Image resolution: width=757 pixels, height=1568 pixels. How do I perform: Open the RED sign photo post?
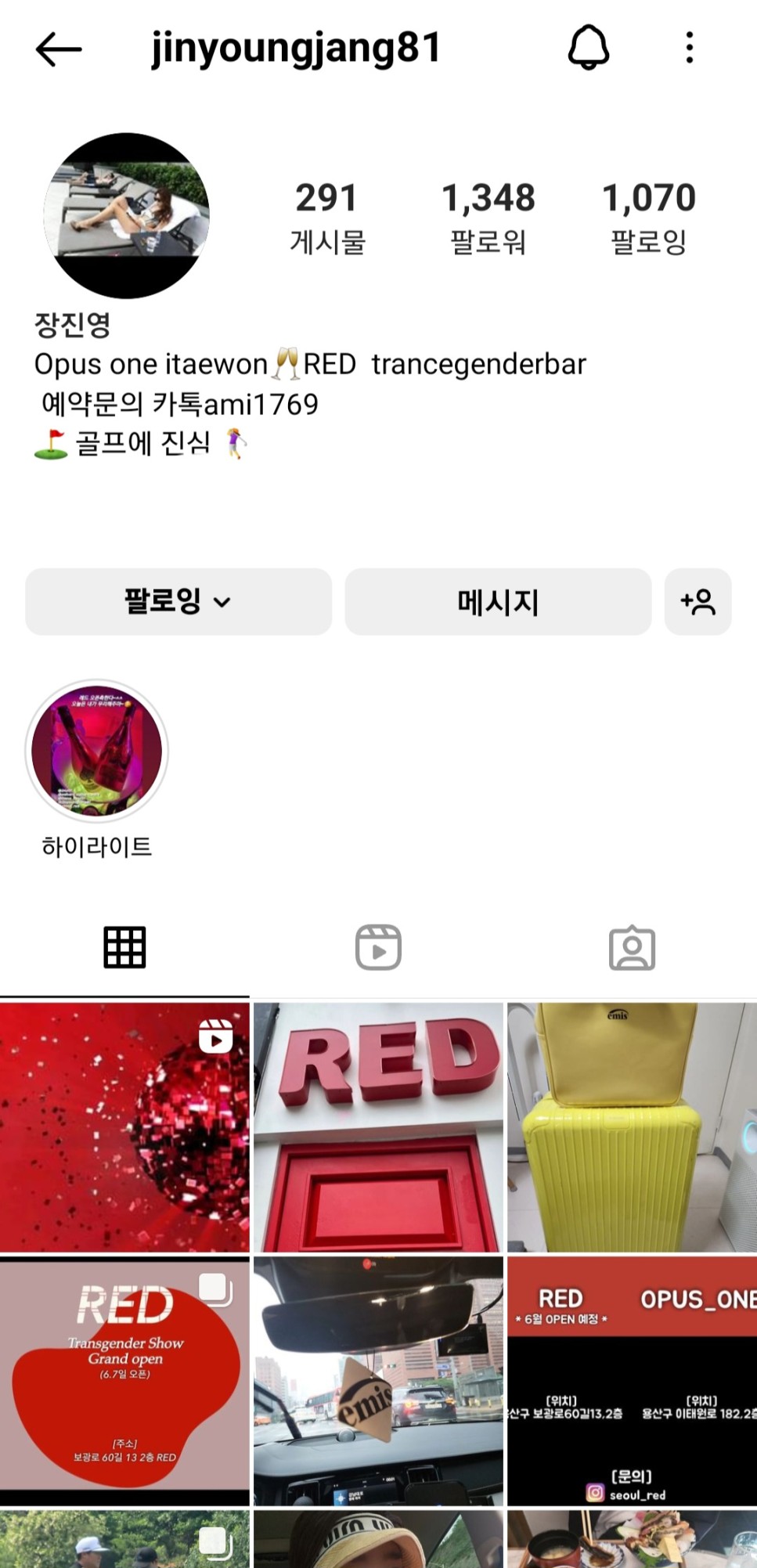point(378,1127)
